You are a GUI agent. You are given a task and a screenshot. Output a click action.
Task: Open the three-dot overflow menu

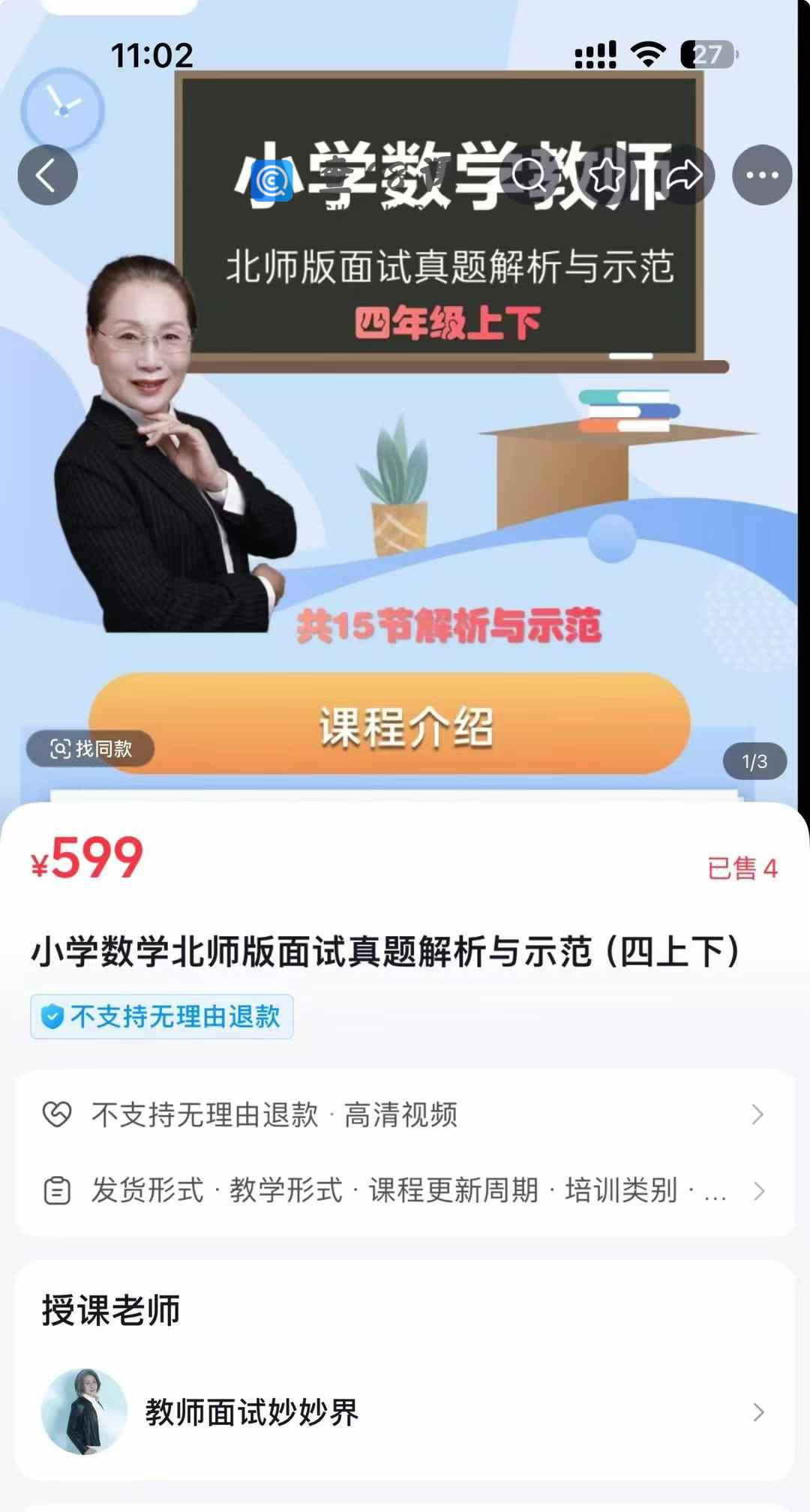tap(762, 175)
